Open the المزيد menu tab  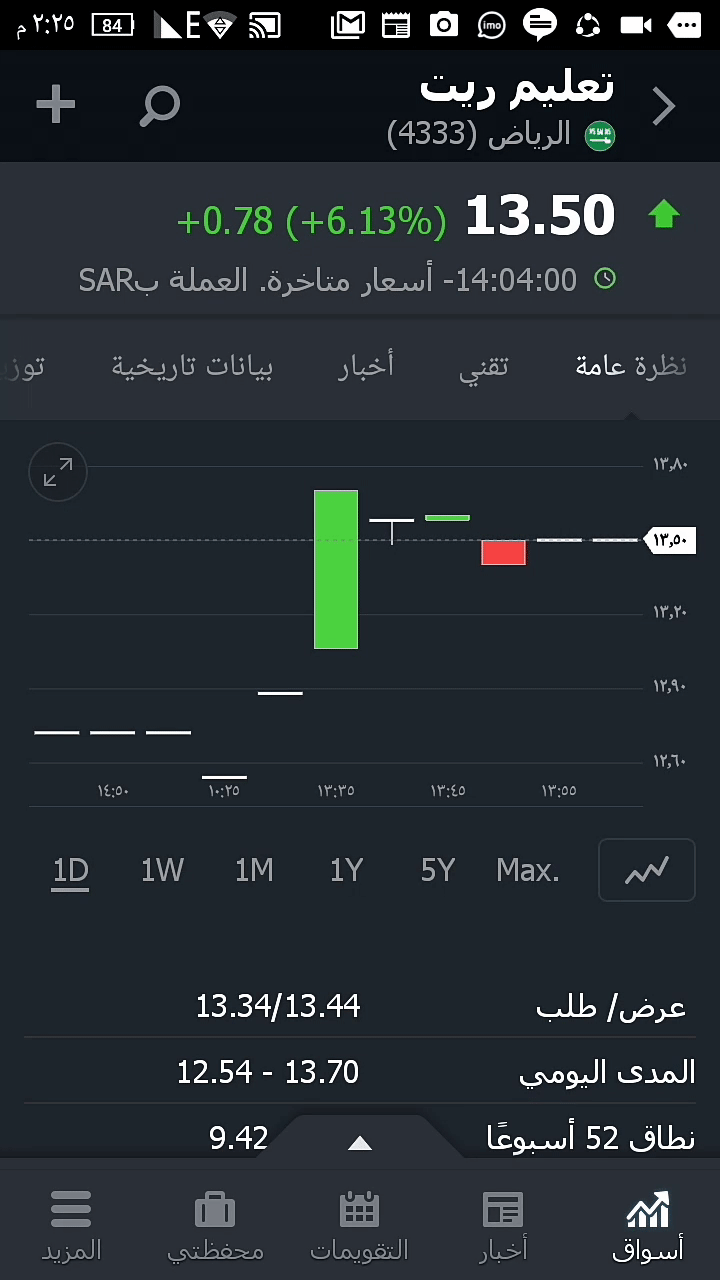pos(71,1225)
